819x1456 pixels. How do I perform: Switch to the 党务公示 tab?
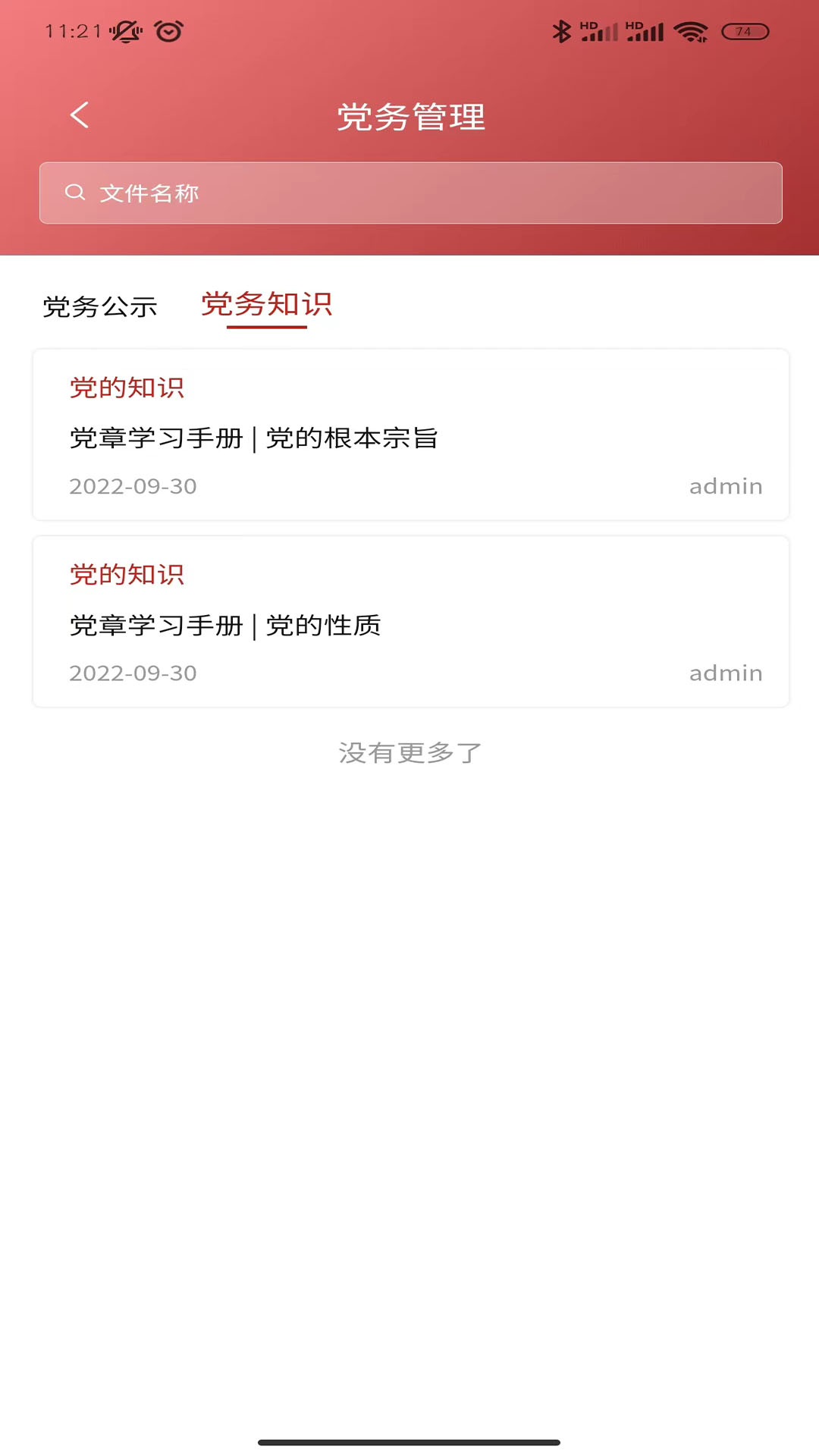coord(100,306)
